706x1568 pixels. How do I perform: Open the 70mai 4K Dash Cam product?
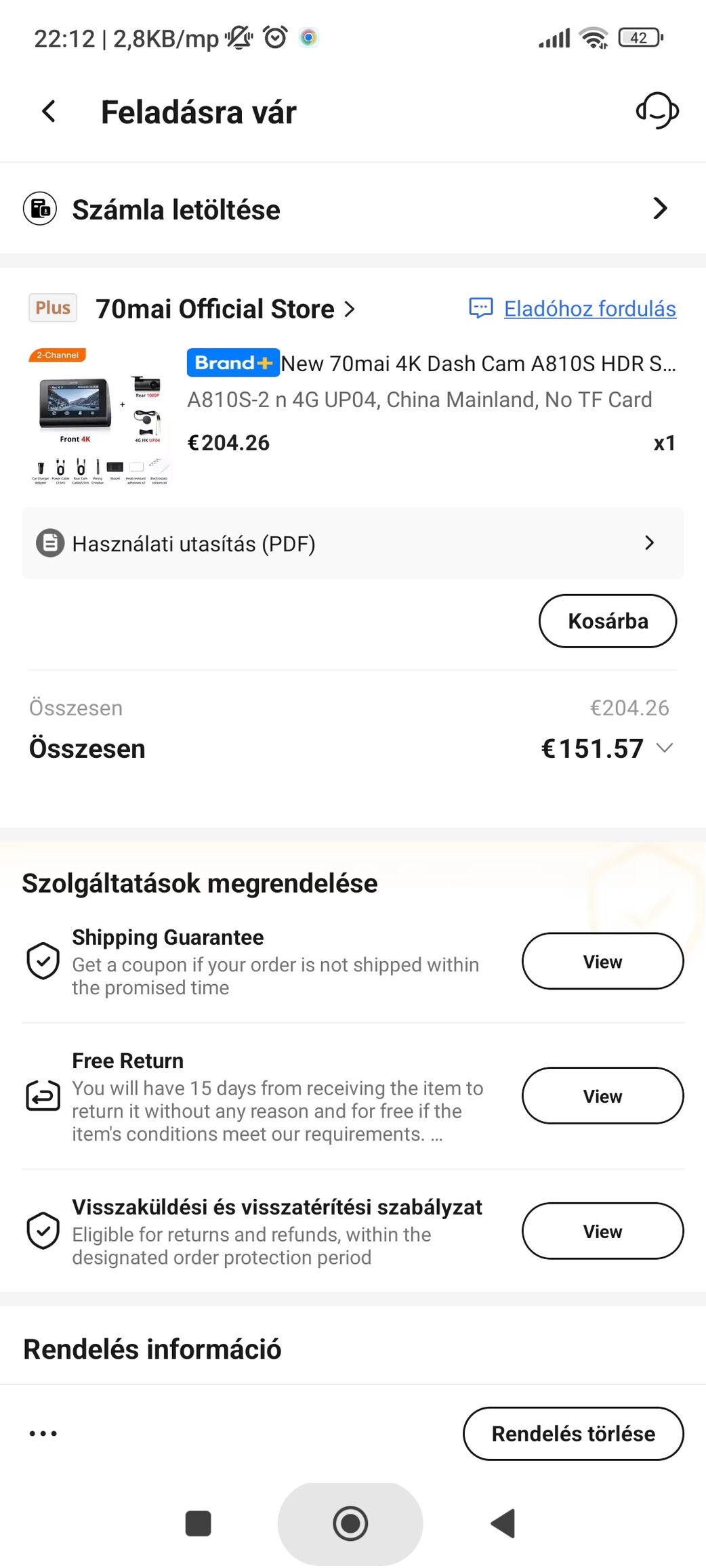tap(431, 364)
